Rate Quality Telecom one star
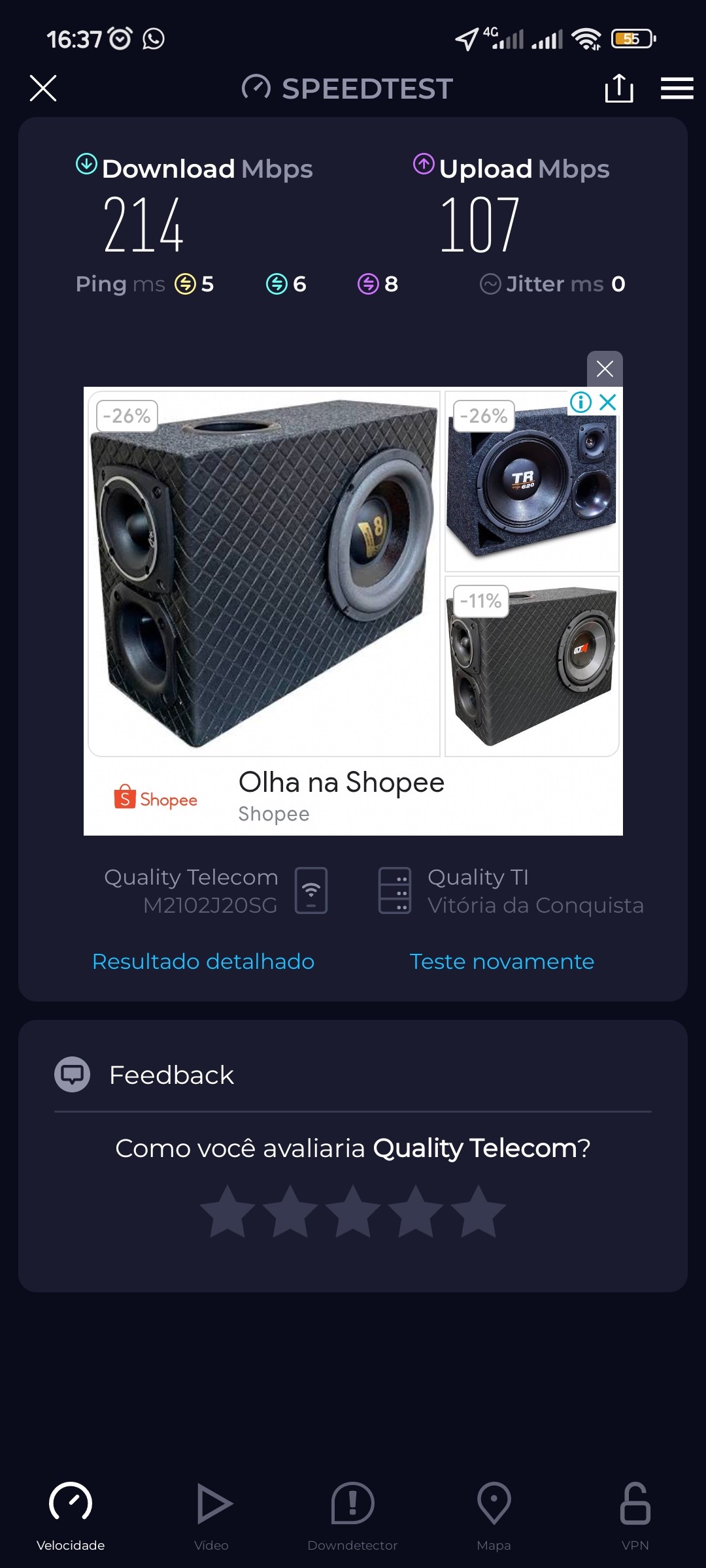This screenshot has width=706, height=1568. (227, 1212)
